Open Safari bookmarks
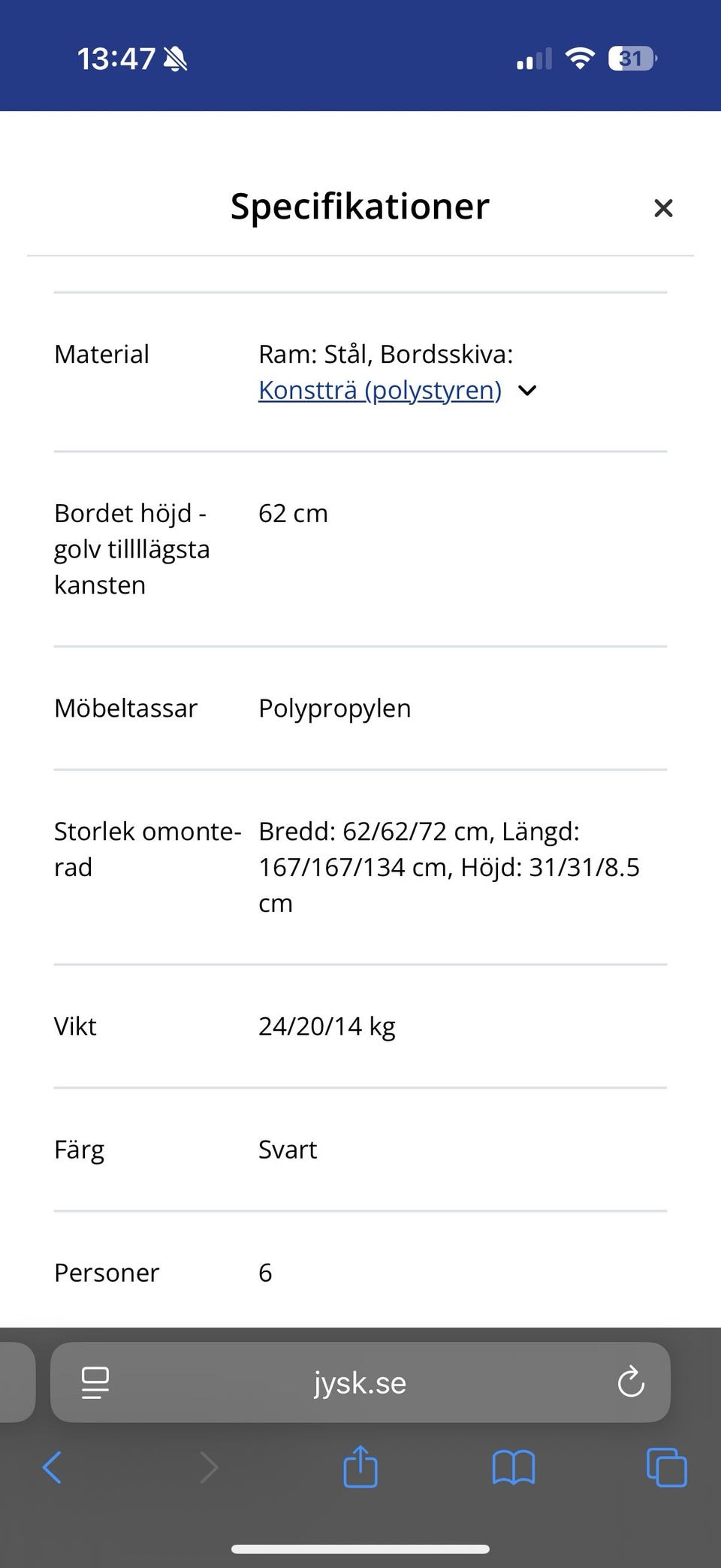Image resolution: width=721 pixels, height=1568 pixels. click(x=514, y=1467)
